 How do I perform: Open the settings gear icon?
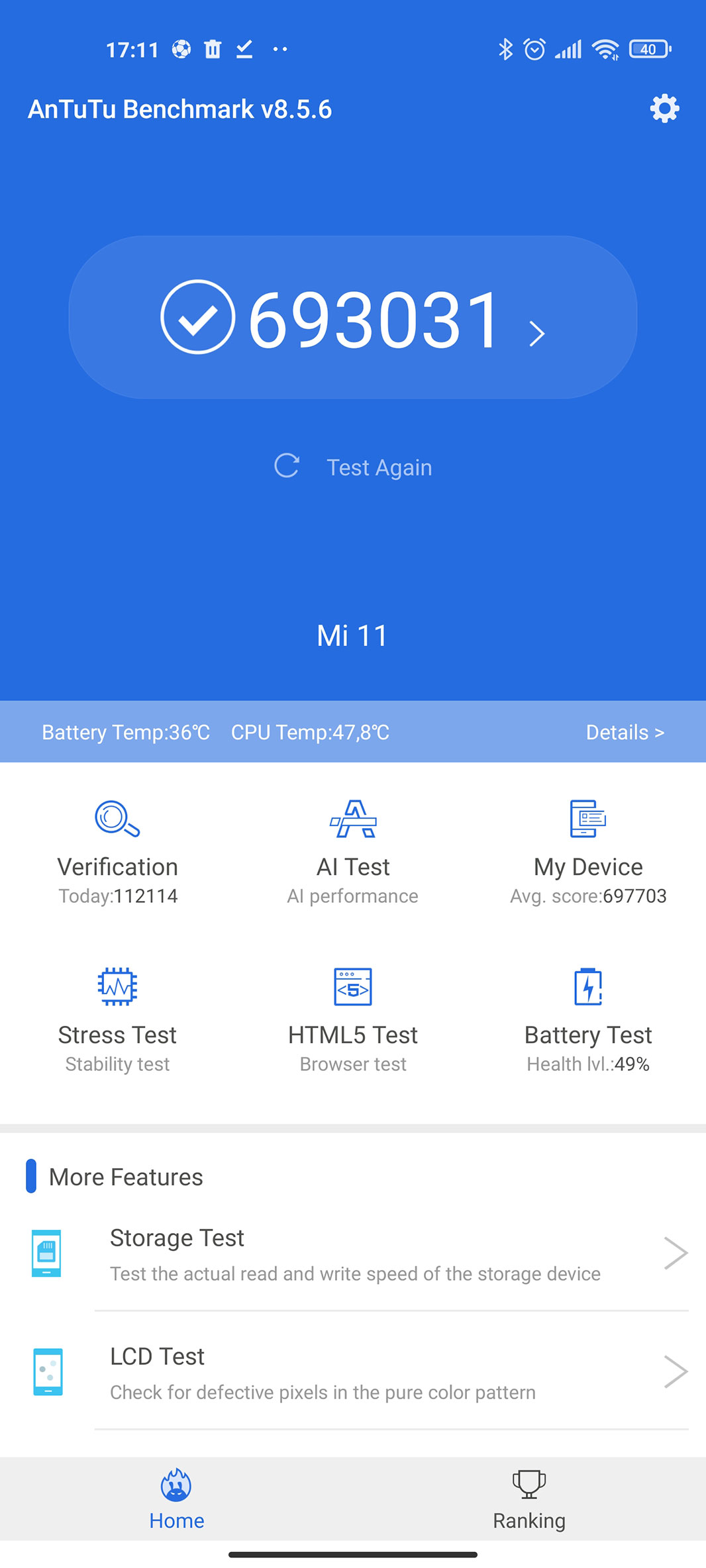pos(664,109)
